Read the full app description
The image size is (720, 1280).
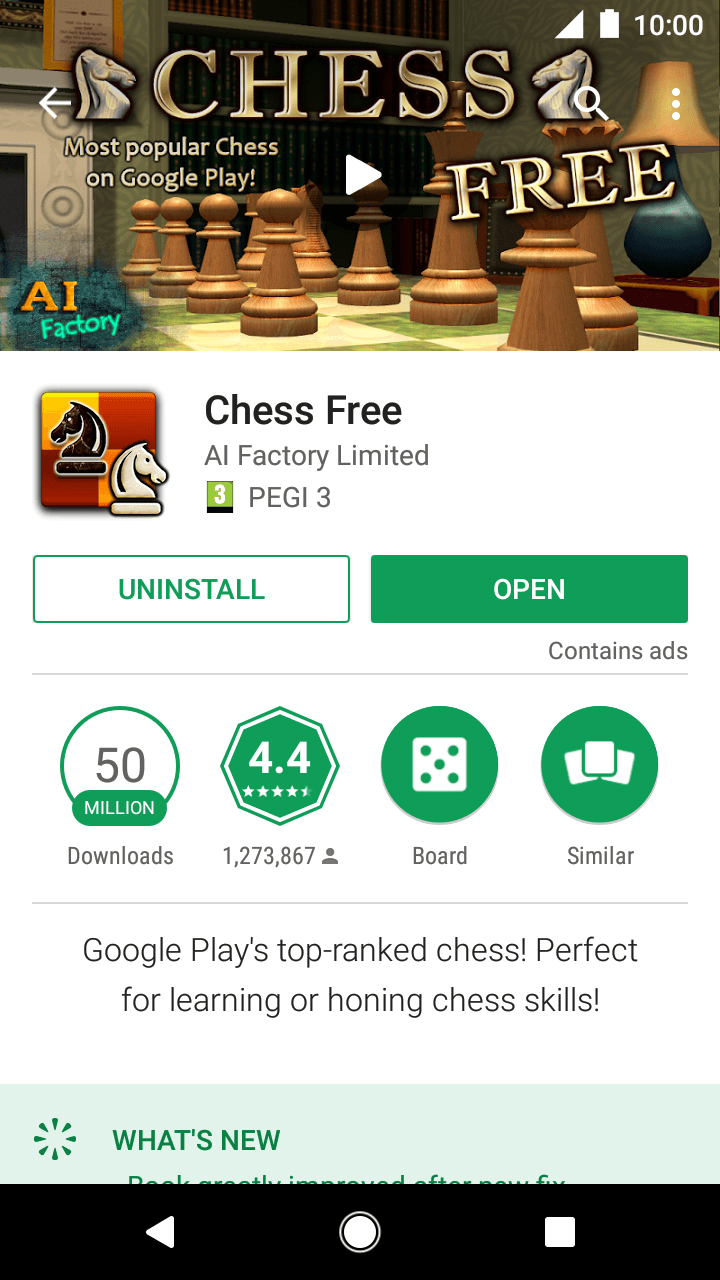(360, 975)
